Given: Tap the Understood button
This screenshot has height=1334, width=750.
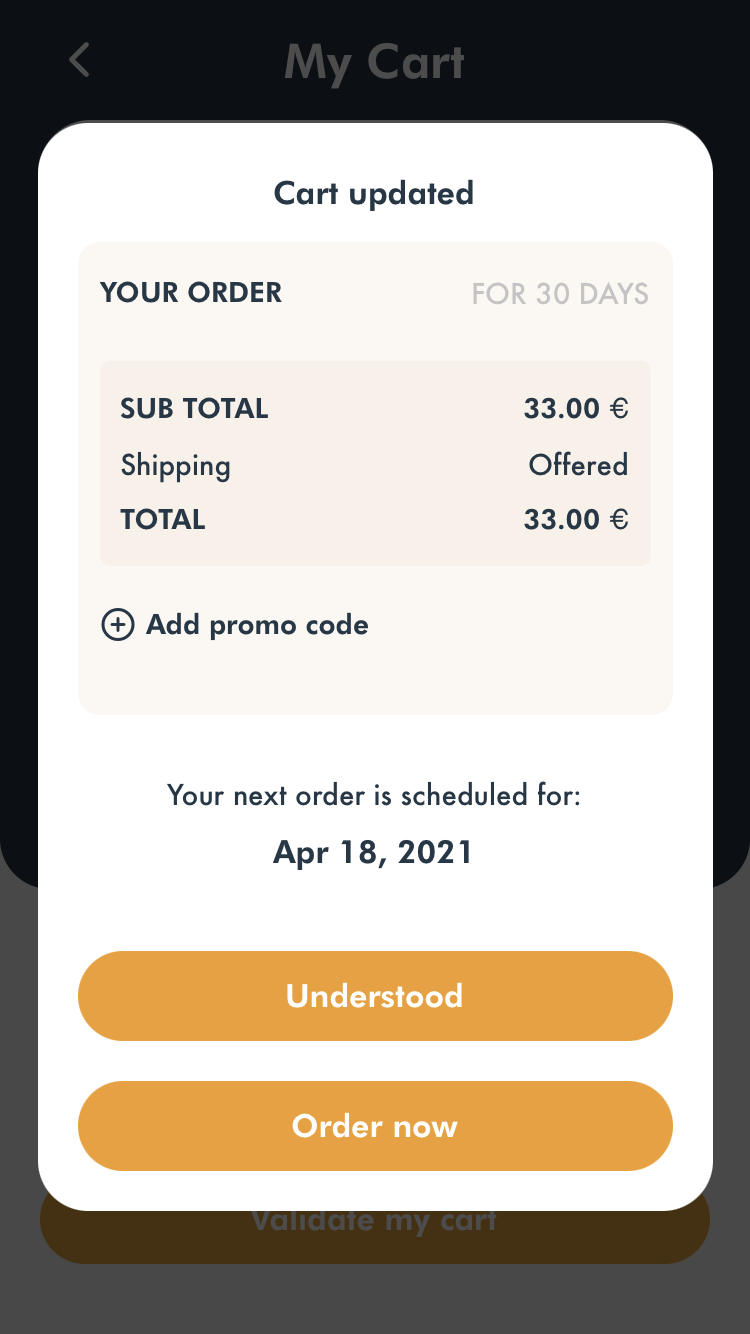Looking at the screenshot, I should pos(375,996).
